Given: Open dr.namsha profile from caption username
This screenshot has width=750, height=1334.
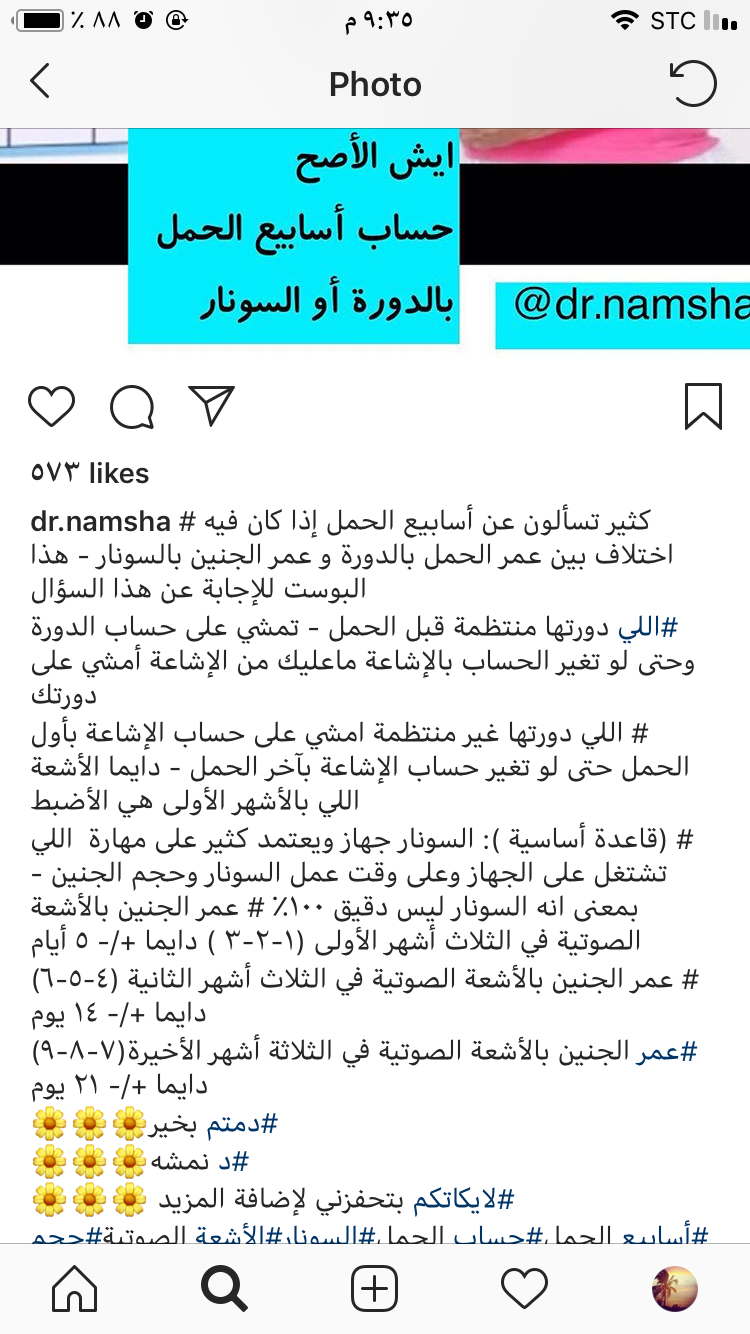Looking at the screenshot, I should pyautogui.click(x=102, y=521).
